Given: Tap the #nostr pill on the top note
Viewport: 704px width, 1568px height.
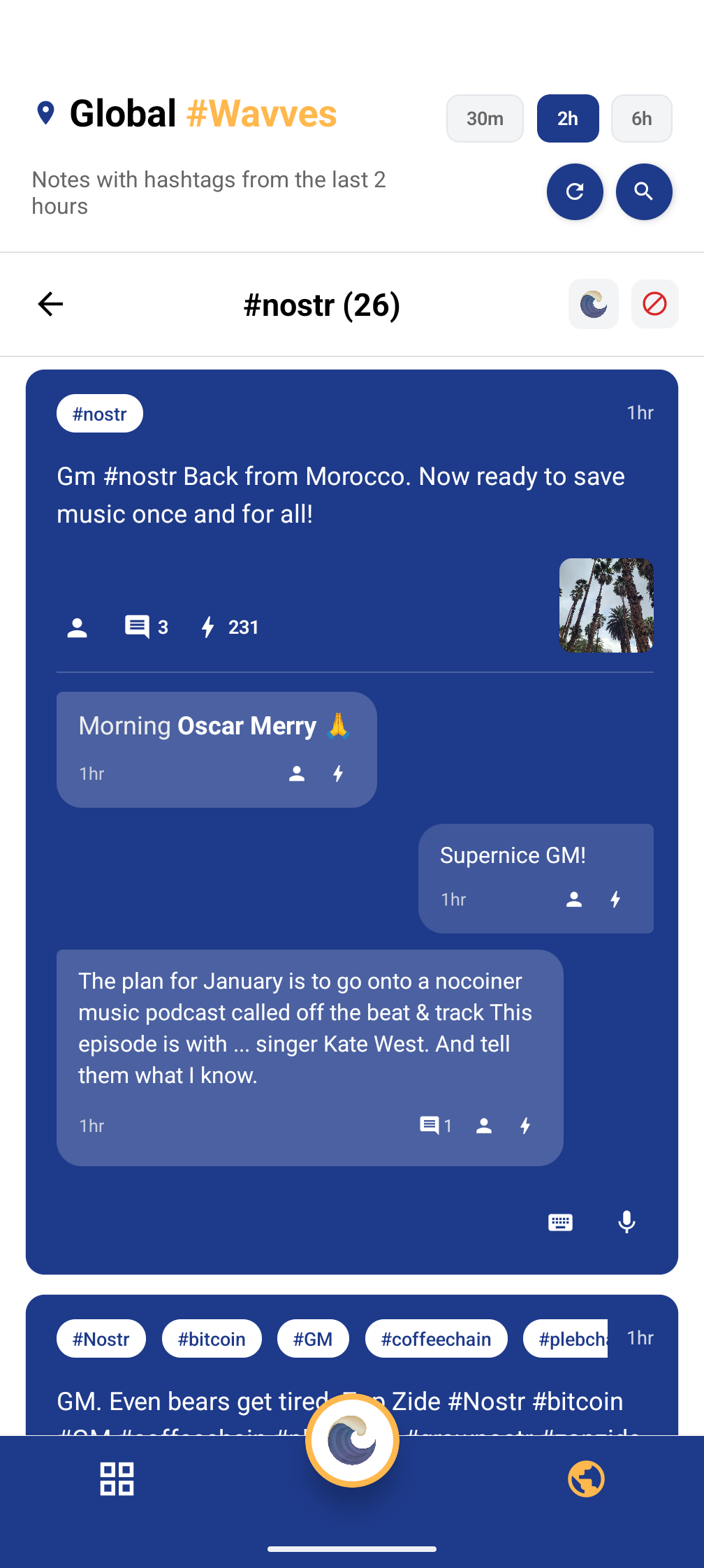Looking at the screenshot, I should click(99, 413).
